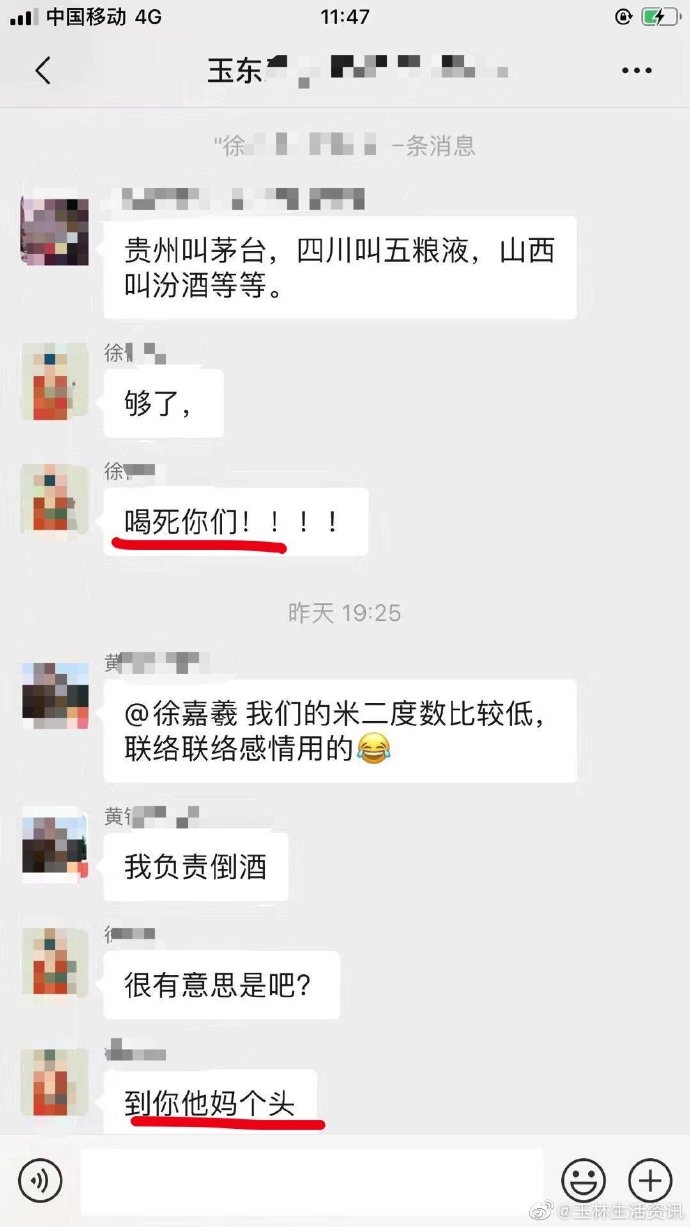
Task: View profile of sender of 够了，
Action: [x=55, y=381]
